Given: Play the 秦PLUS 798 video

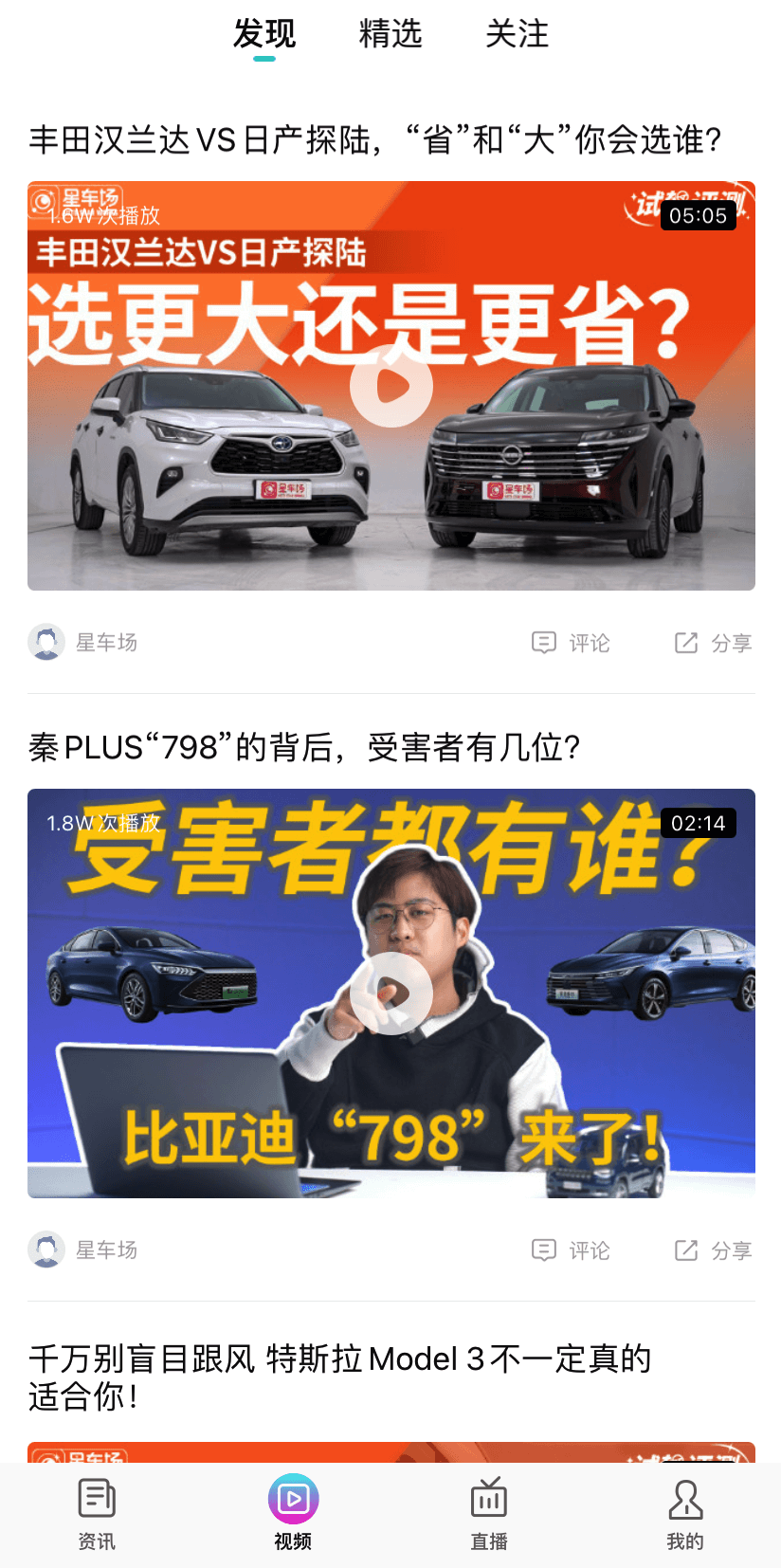Looking at the screenshot, I should (390, 993).
